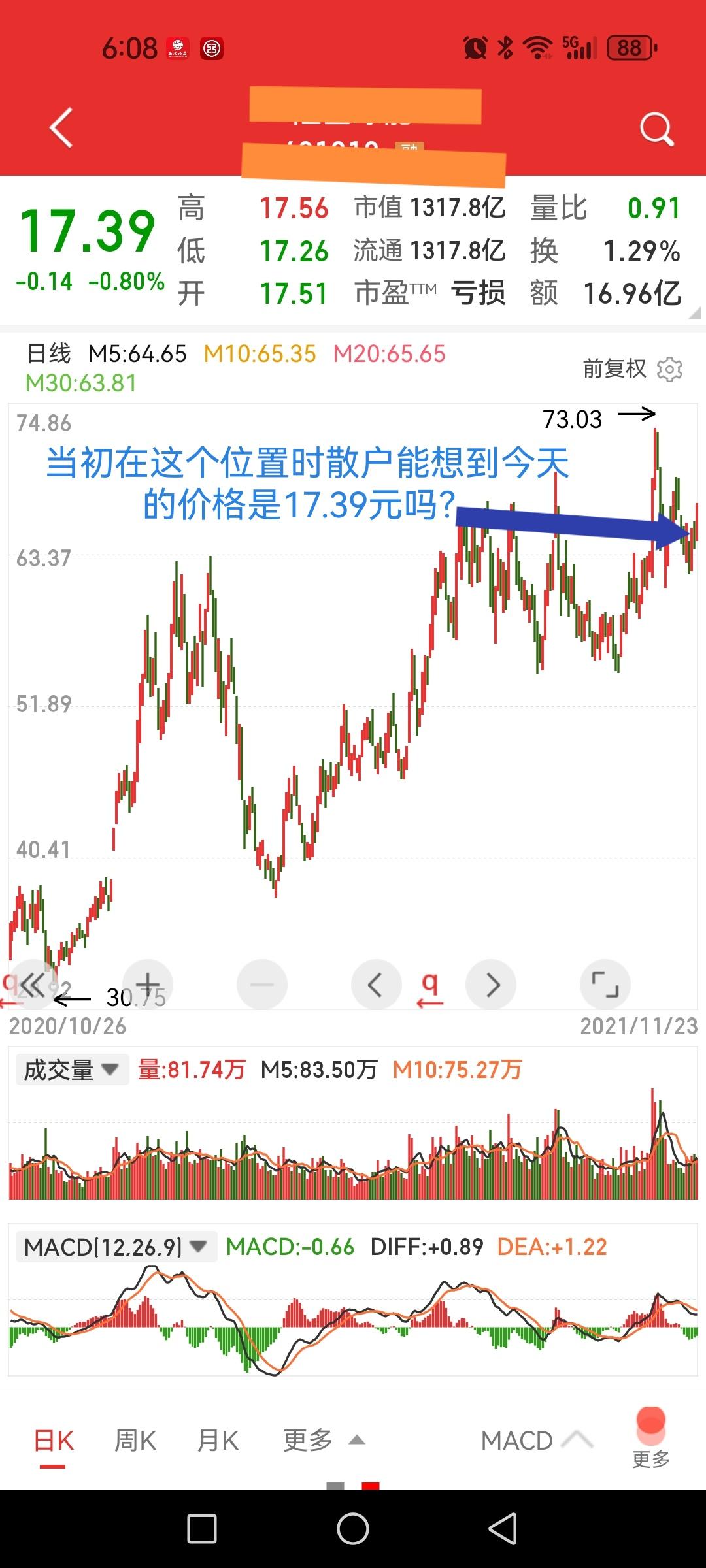Zoom into chart with plus icon
Viewport: 706px width, 1568px height.
147,985
